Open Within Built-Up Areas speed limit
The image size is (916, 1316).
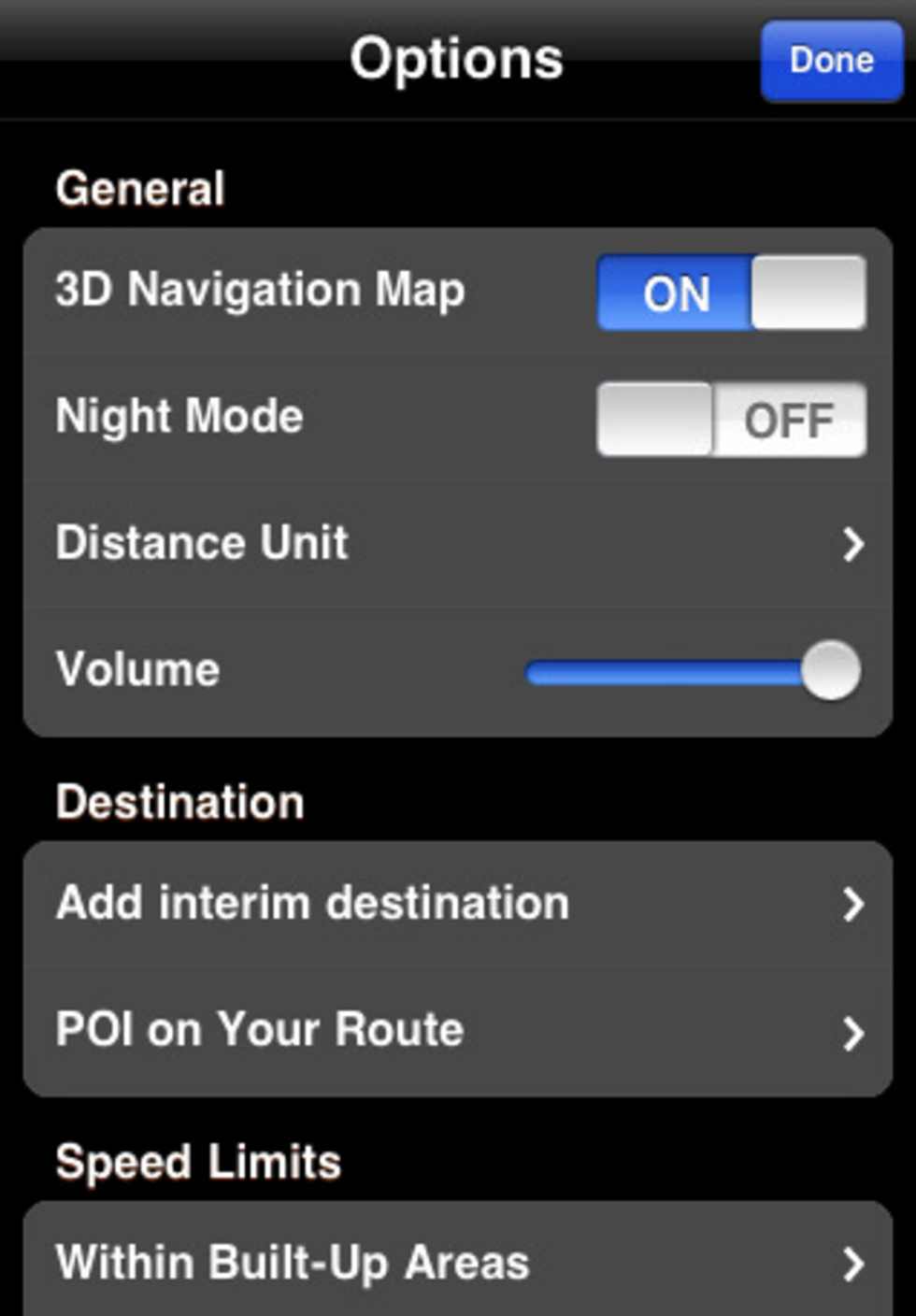(458, 1262)
